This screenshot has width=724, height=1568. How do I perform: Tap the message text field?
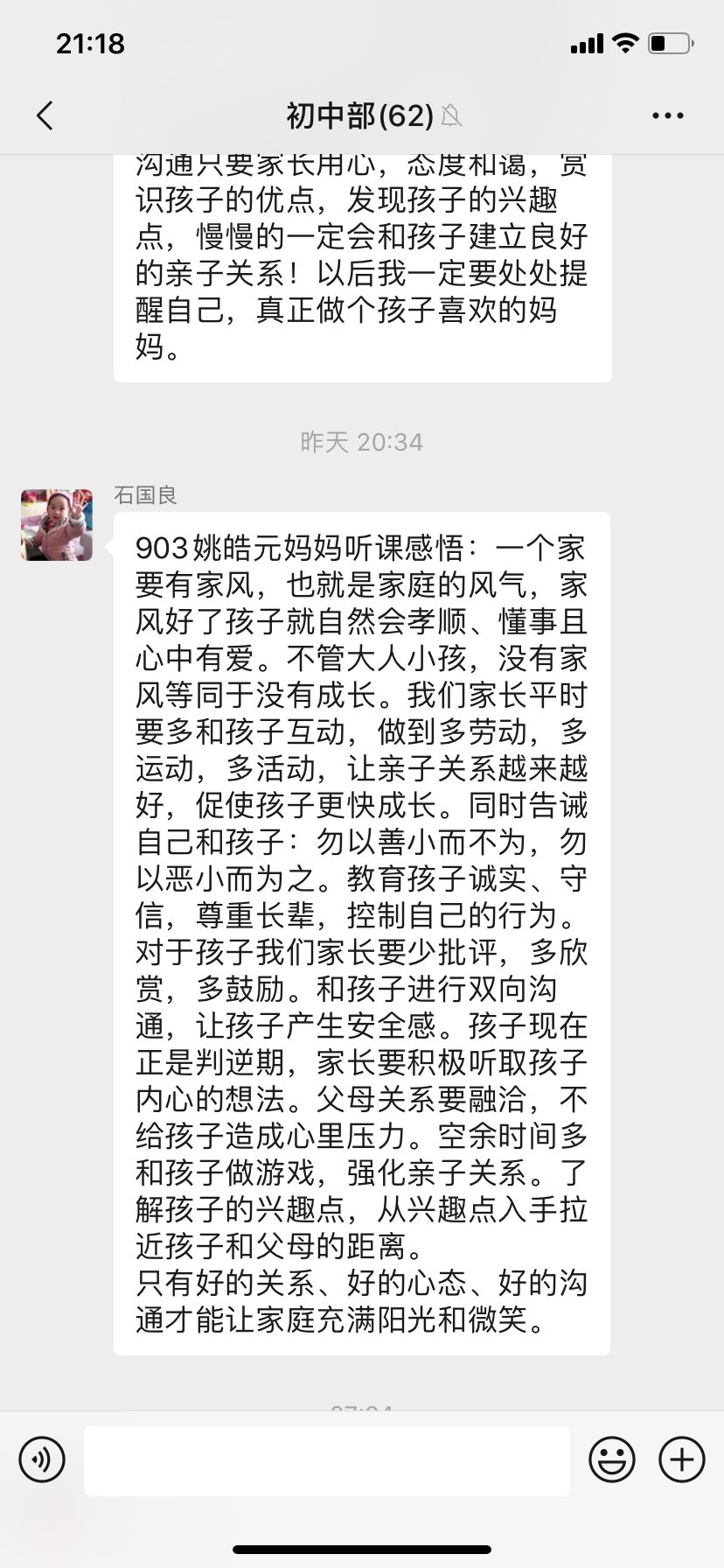tap(326, 1460)
